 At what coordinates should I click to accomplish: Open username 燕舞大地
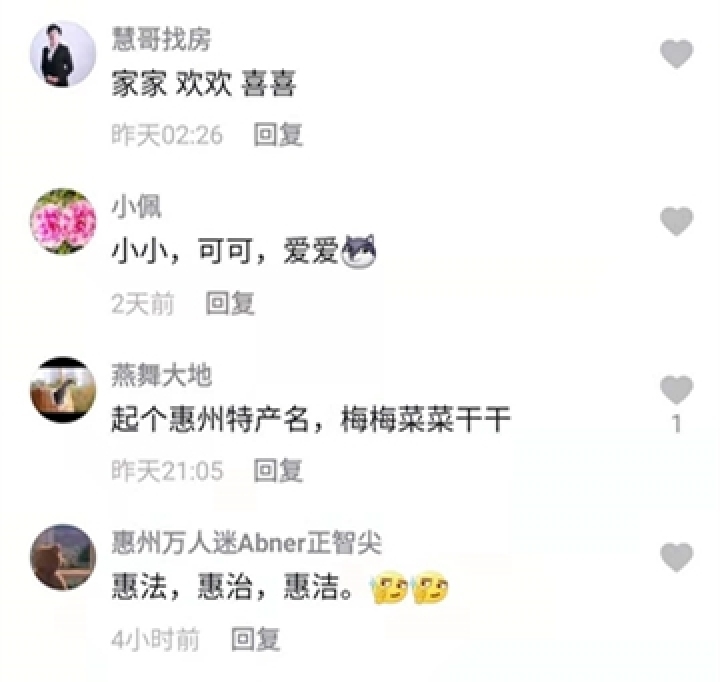click(x=161, y=375)
